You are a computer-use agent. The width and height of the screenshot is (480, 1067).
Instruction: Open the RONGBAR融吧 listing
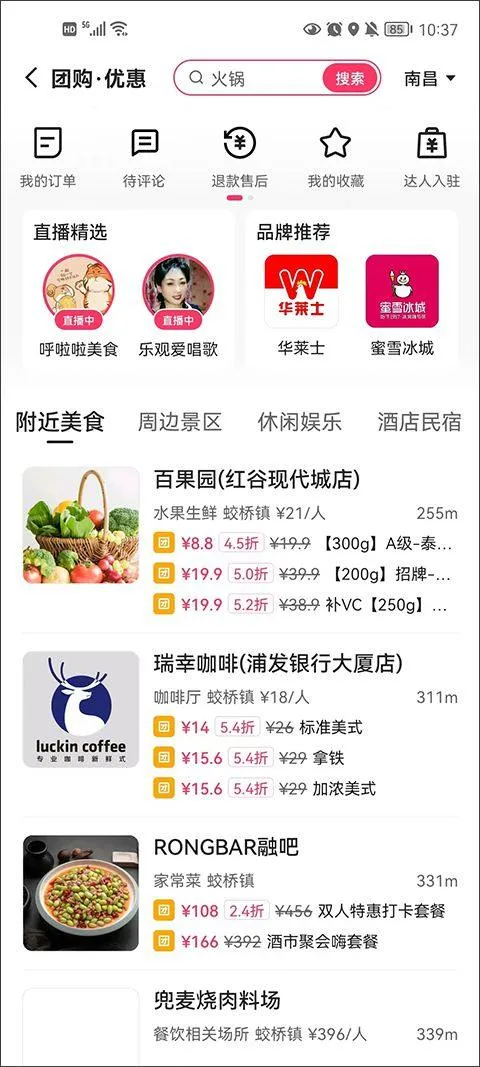(x=240, y=893)
